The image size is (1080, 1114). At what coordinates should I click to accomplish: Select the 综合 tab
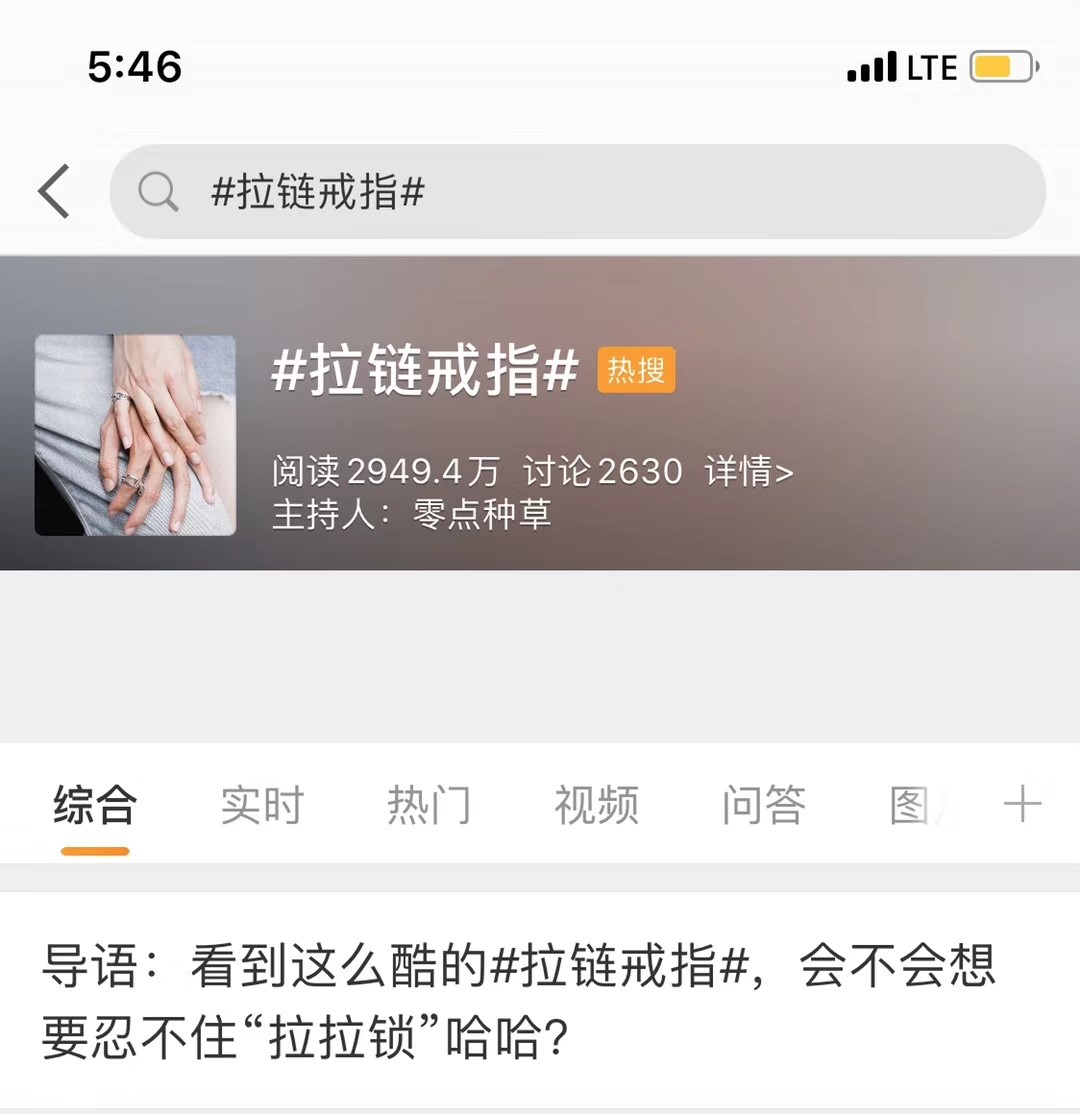tap(95, 805)
